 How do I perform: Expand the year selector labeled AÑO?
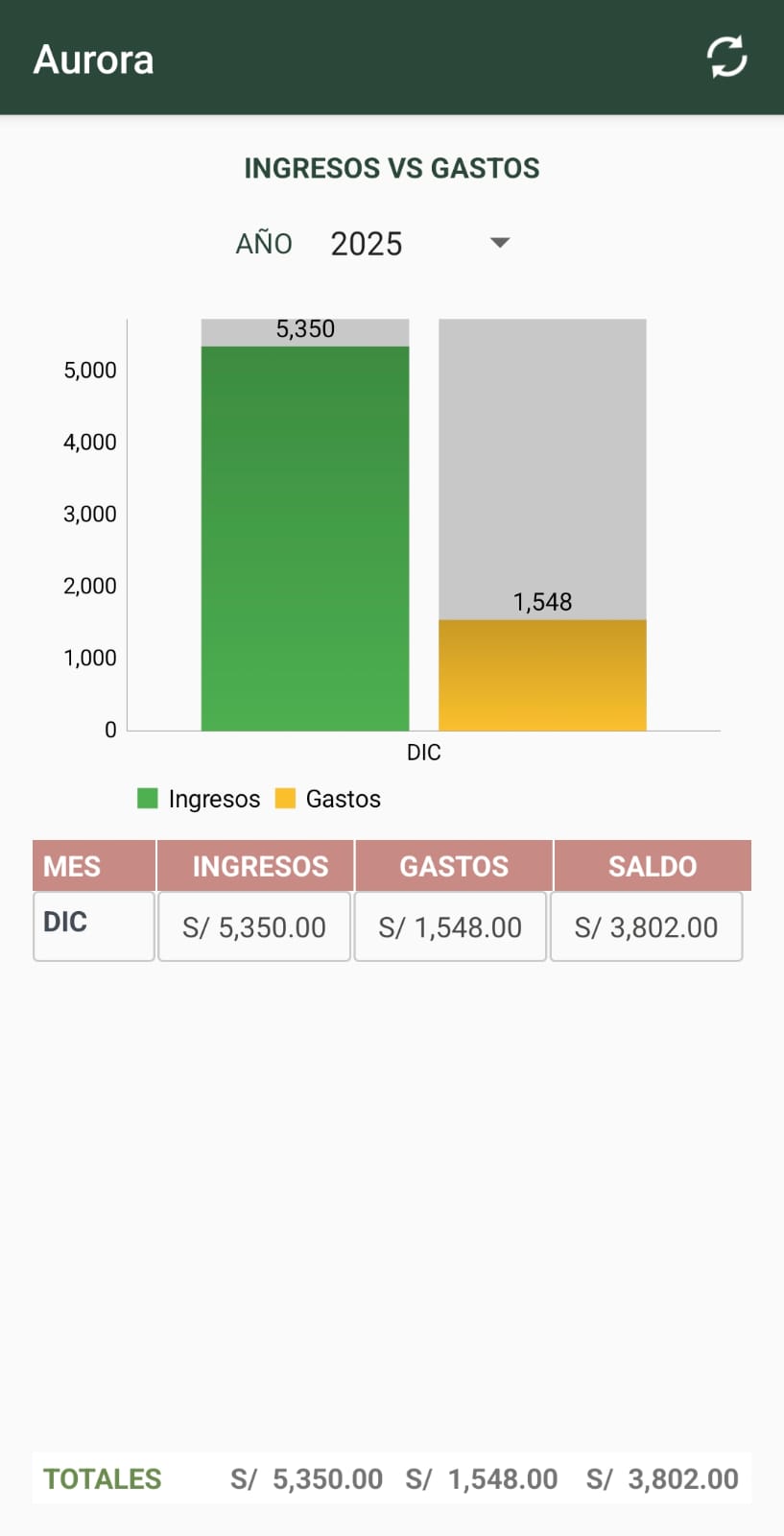(264, 243)
